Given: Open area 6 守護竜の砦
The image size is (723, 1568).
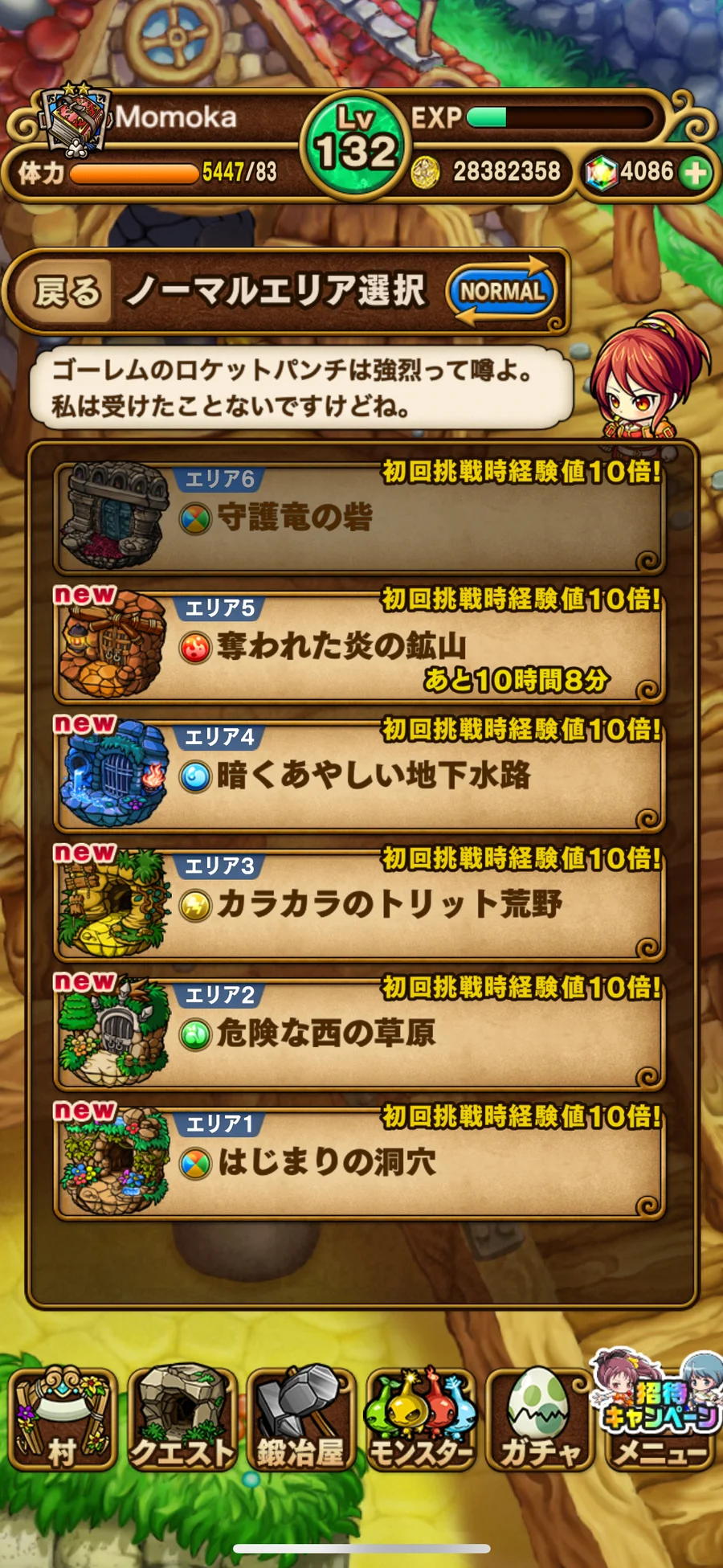Looking at the screenshot, I should coord(358,516).
